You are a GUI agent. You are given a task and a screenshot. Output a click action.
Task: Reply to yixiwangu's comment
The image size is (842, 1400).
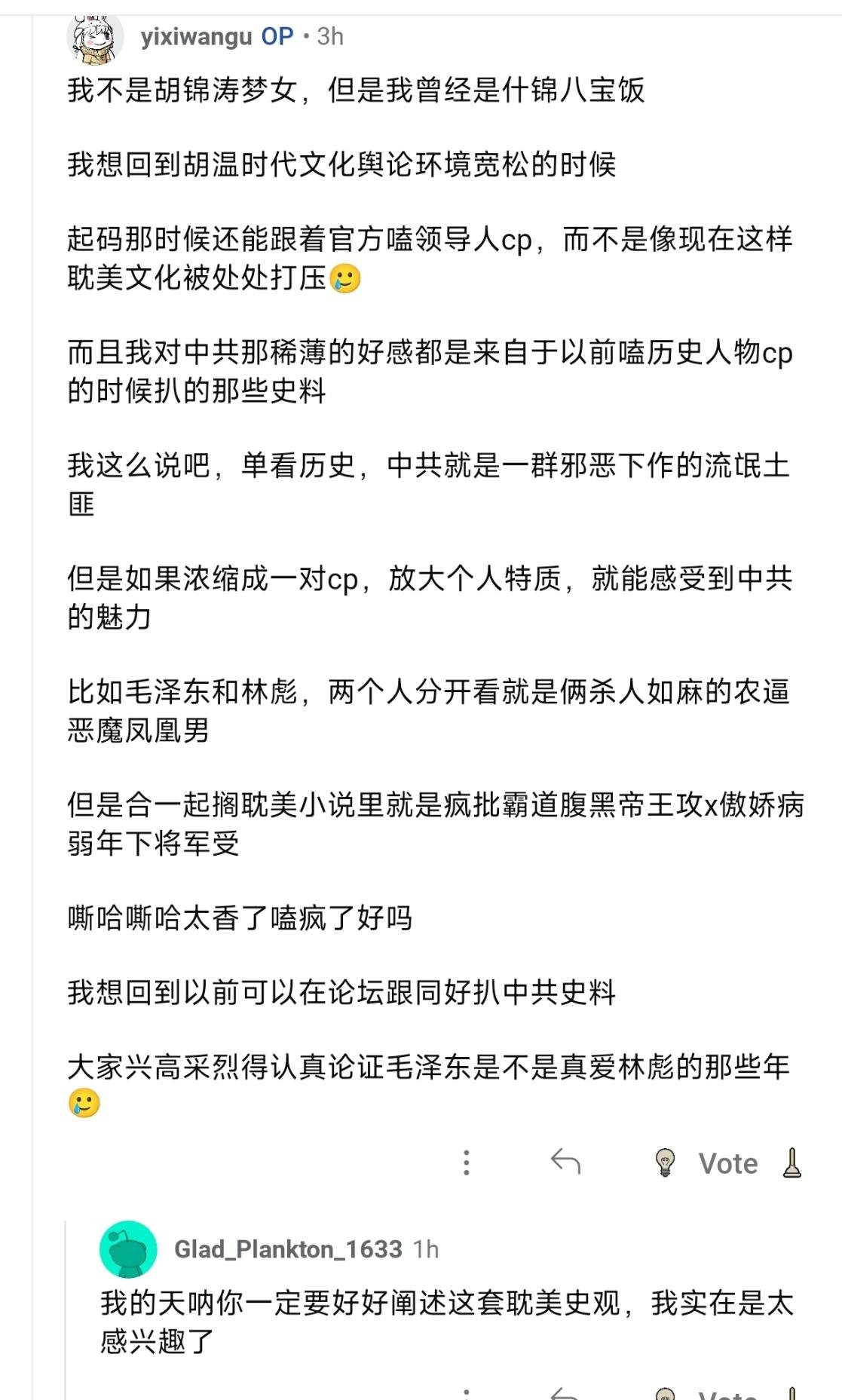565,1162
